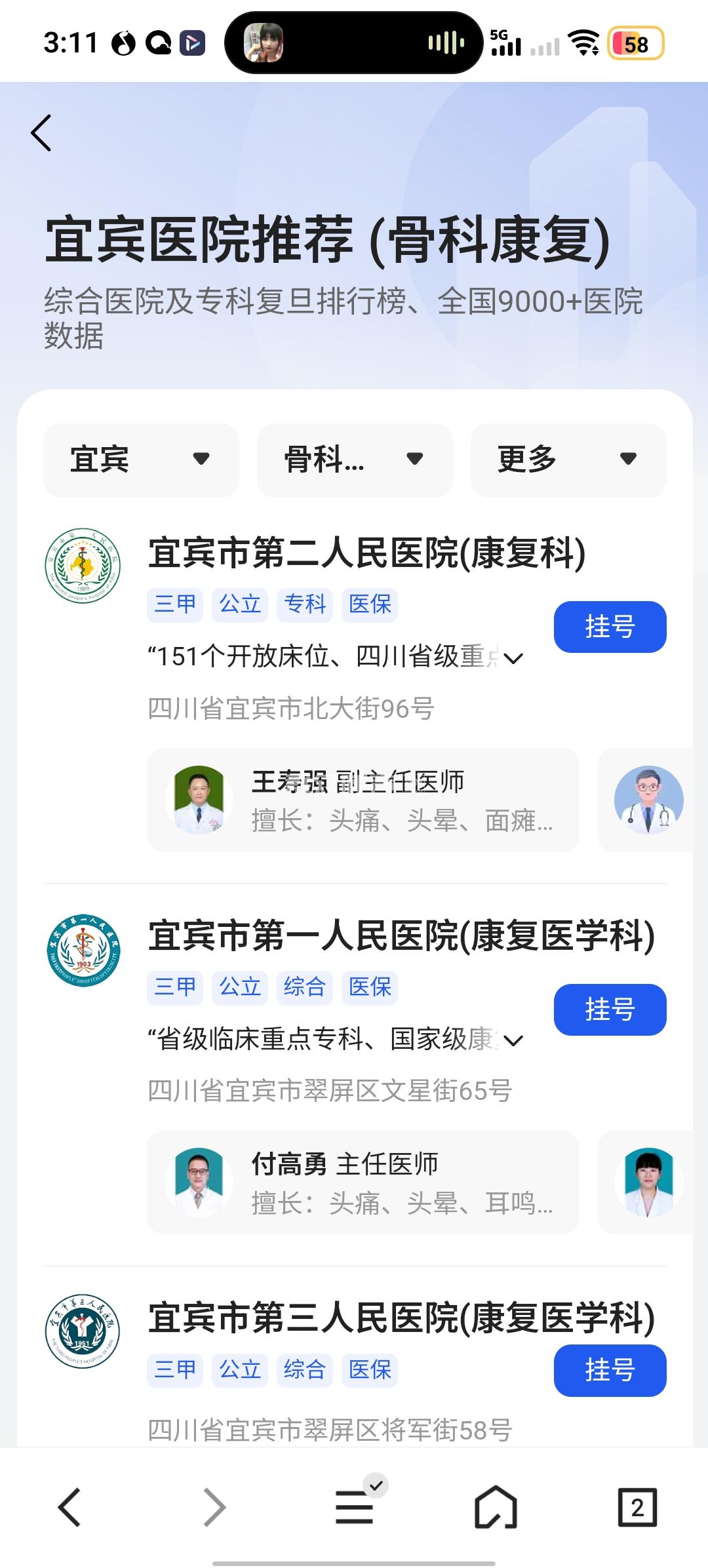Expand the 省级临床重点专科 description

pos(513,1040)
